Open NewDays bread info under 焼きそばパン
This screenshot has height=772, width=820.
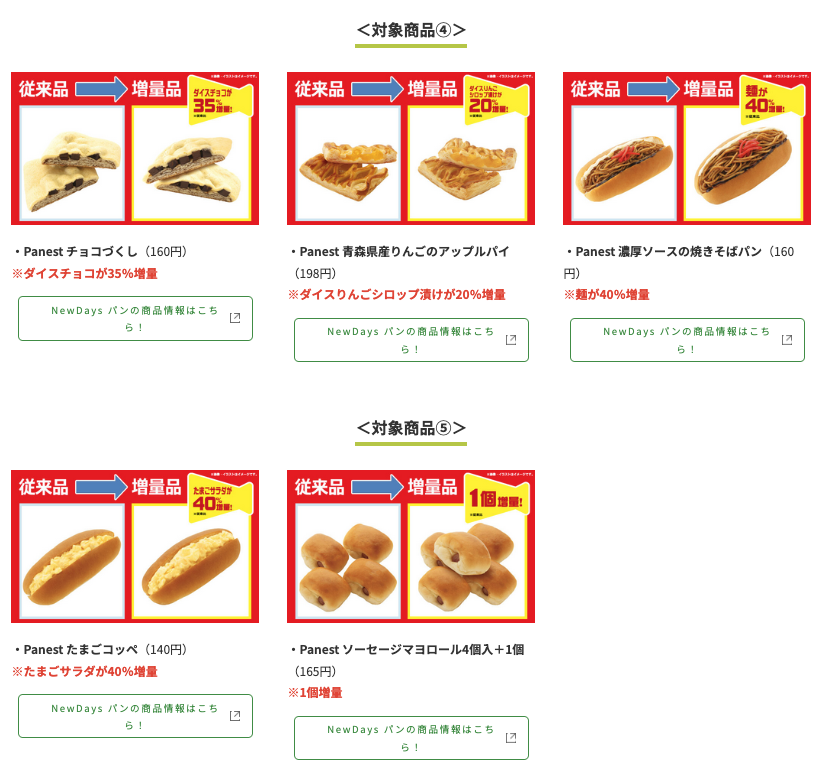click(687, 340)
